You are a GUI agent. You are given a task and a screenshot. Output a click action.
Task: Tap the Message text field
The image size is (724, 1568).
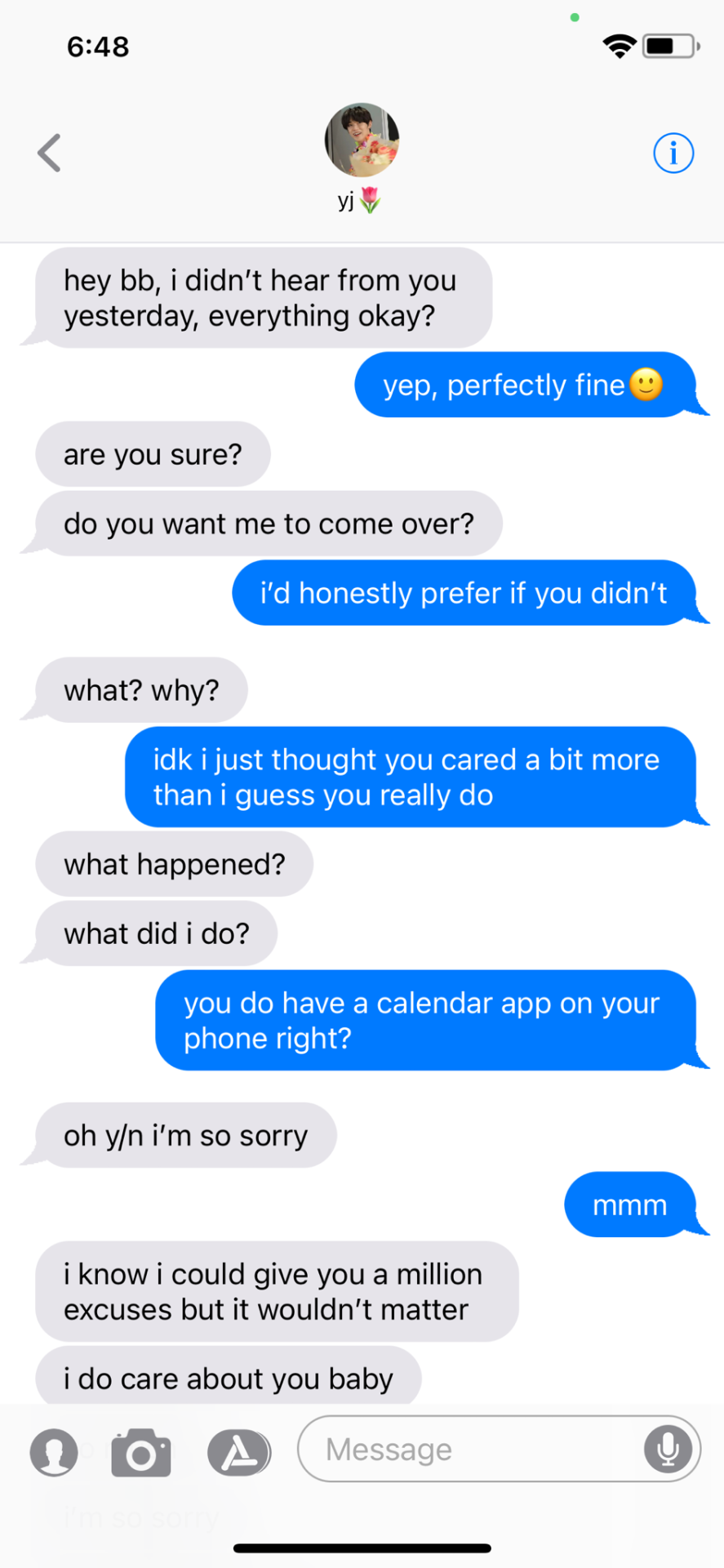(473, 1450)
